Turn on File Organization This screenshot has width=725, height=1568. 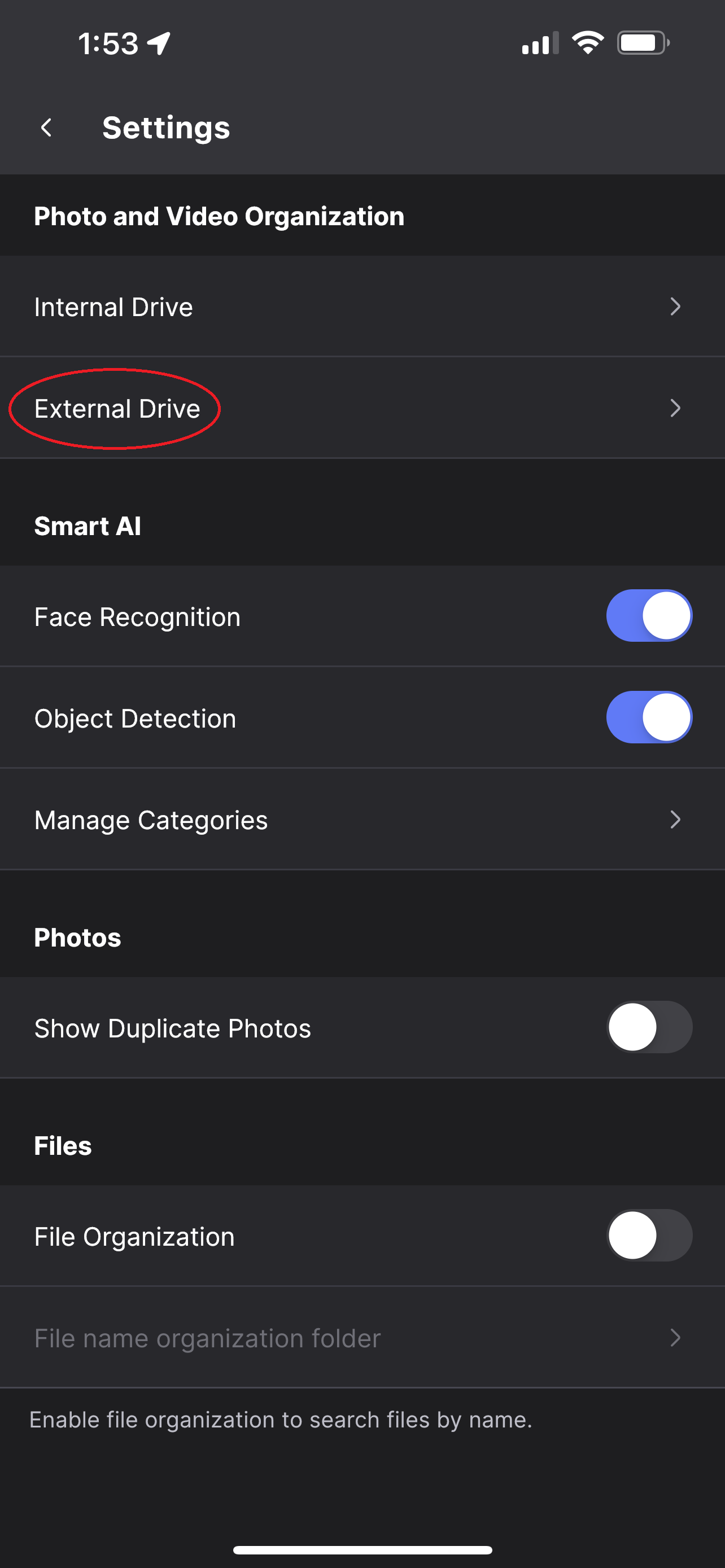[649, 1235]
